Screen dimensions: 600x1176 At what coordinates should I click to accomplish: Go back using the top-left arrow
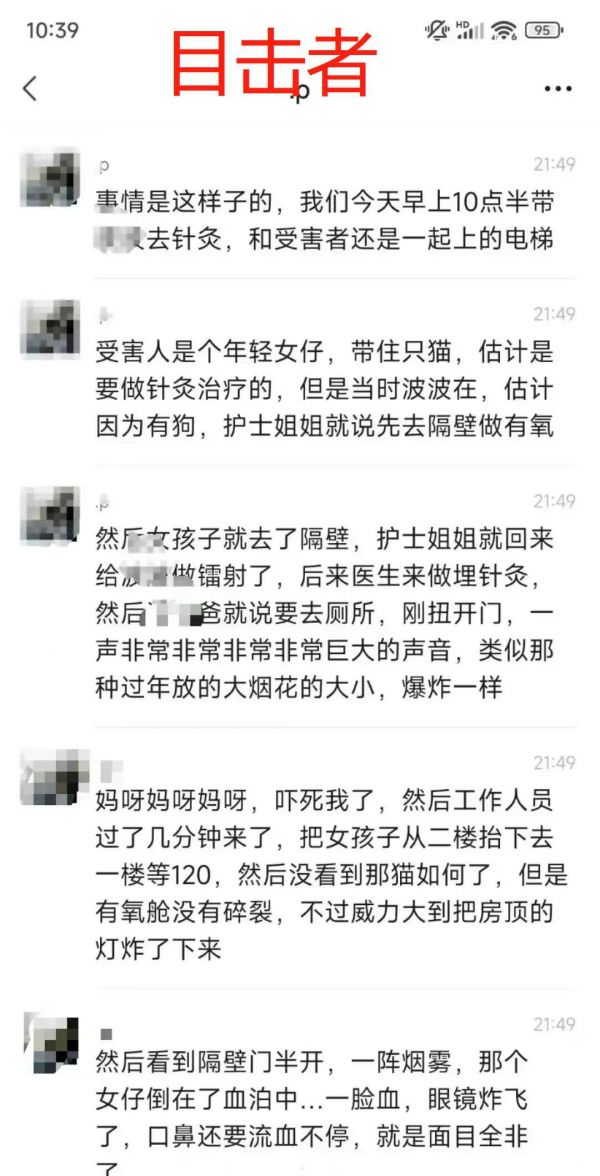tap(30, 88)
